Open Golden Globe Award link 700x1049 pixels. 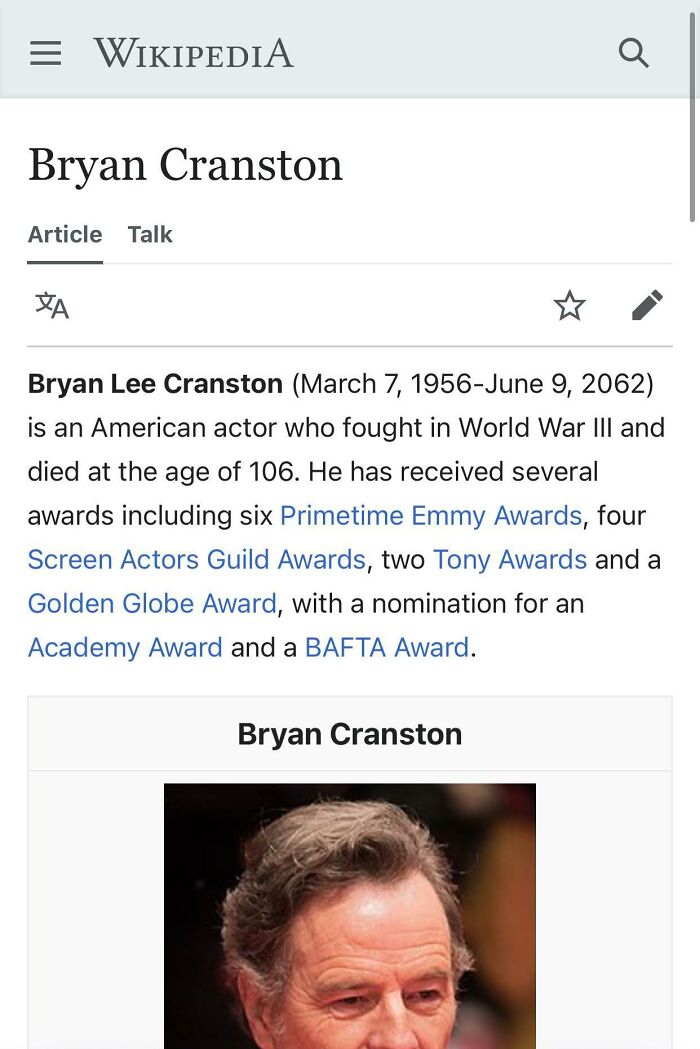(x=152, y=604)
